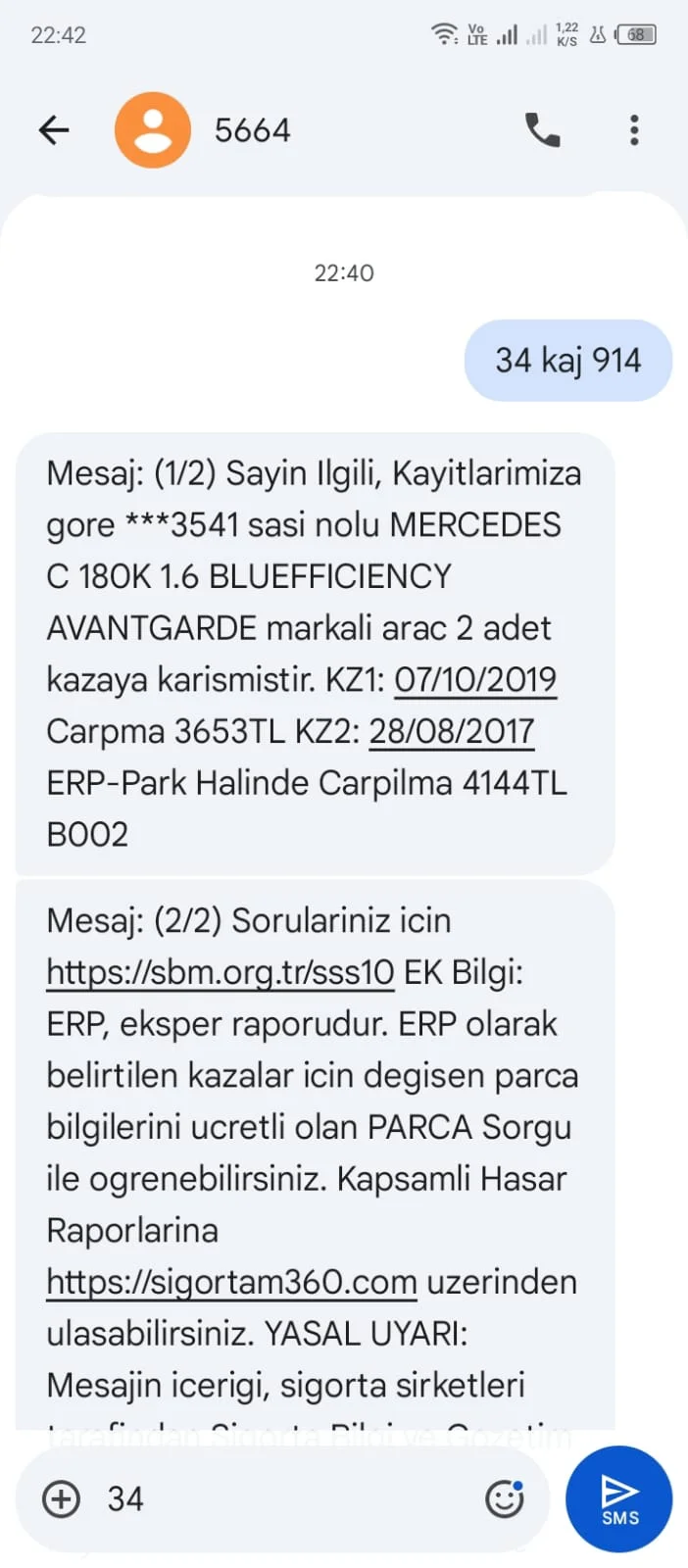Screen dimensions: 688x1568
Task: Tap the plus attachment icon
Action: click(x=61, y=1498)
